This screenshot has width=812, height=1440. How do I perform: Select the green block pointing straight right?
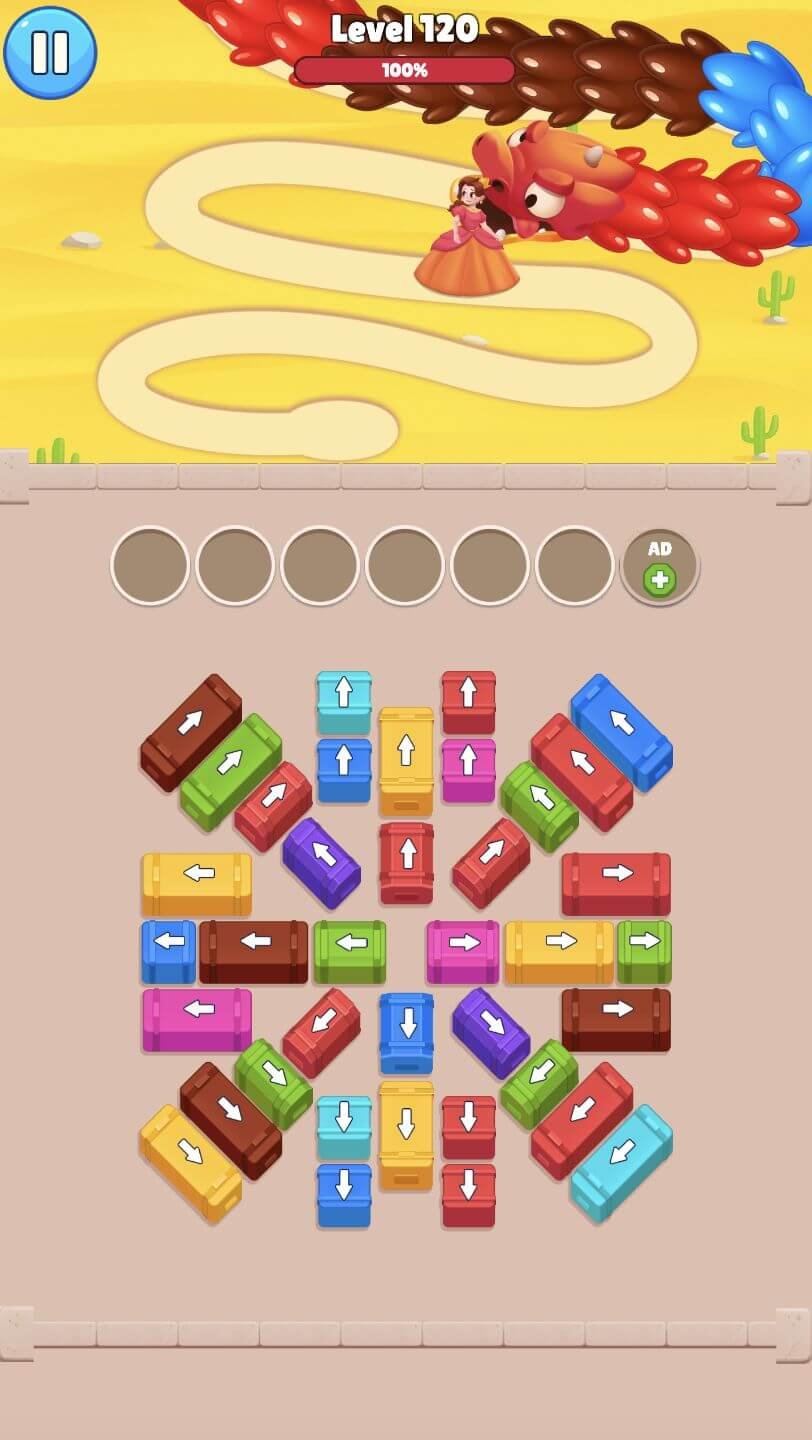pos(644,949)
